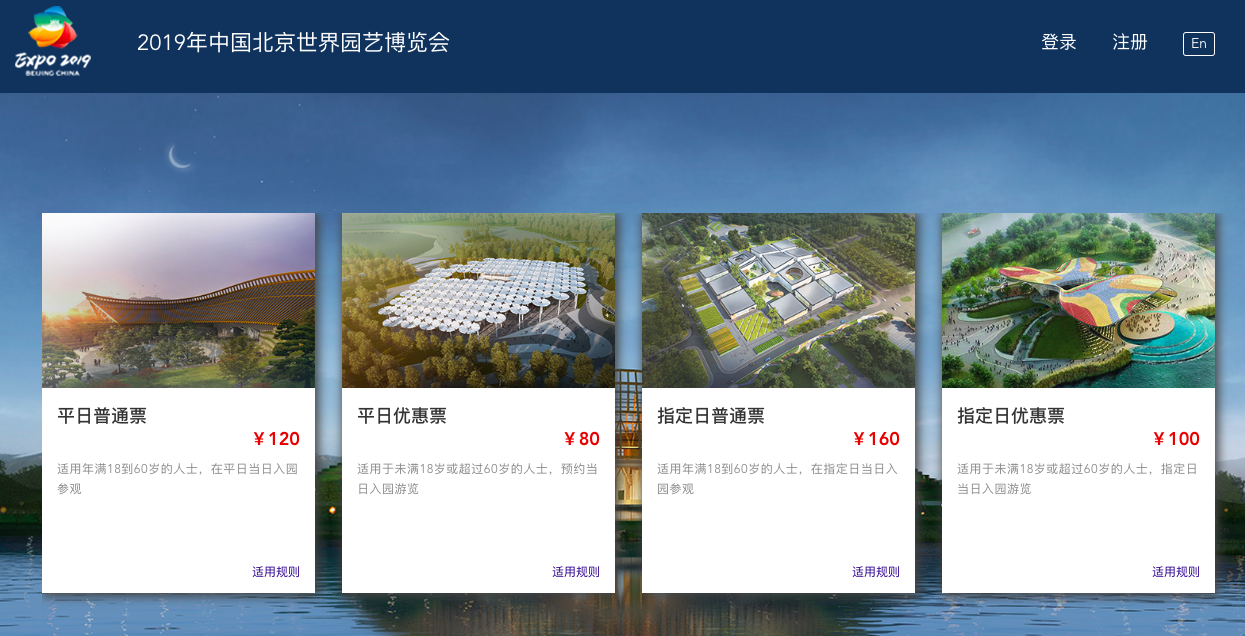Switch language with the En button

[x=1198, y=43]
